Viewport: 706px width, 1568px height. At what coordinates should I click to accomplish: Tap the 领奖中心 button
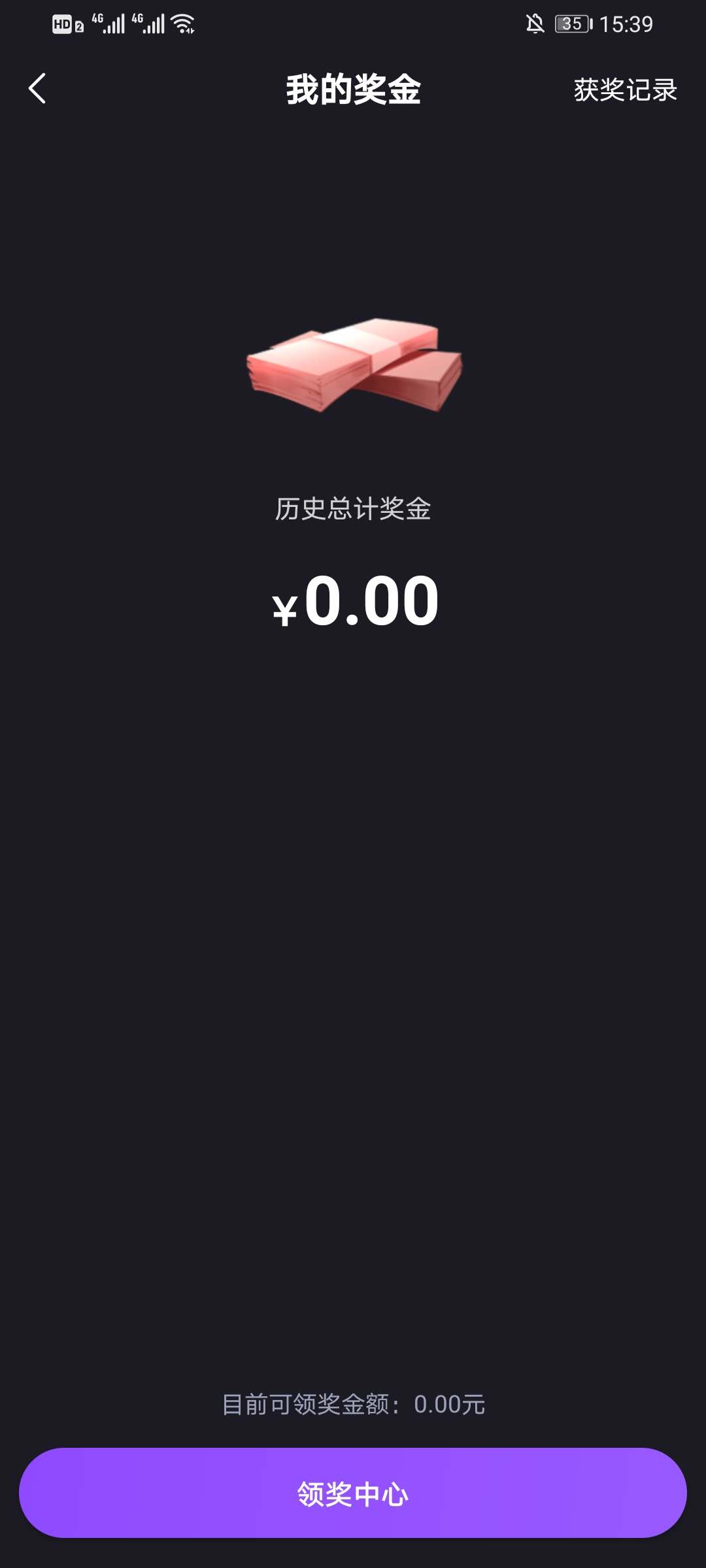pos(353,1493)
